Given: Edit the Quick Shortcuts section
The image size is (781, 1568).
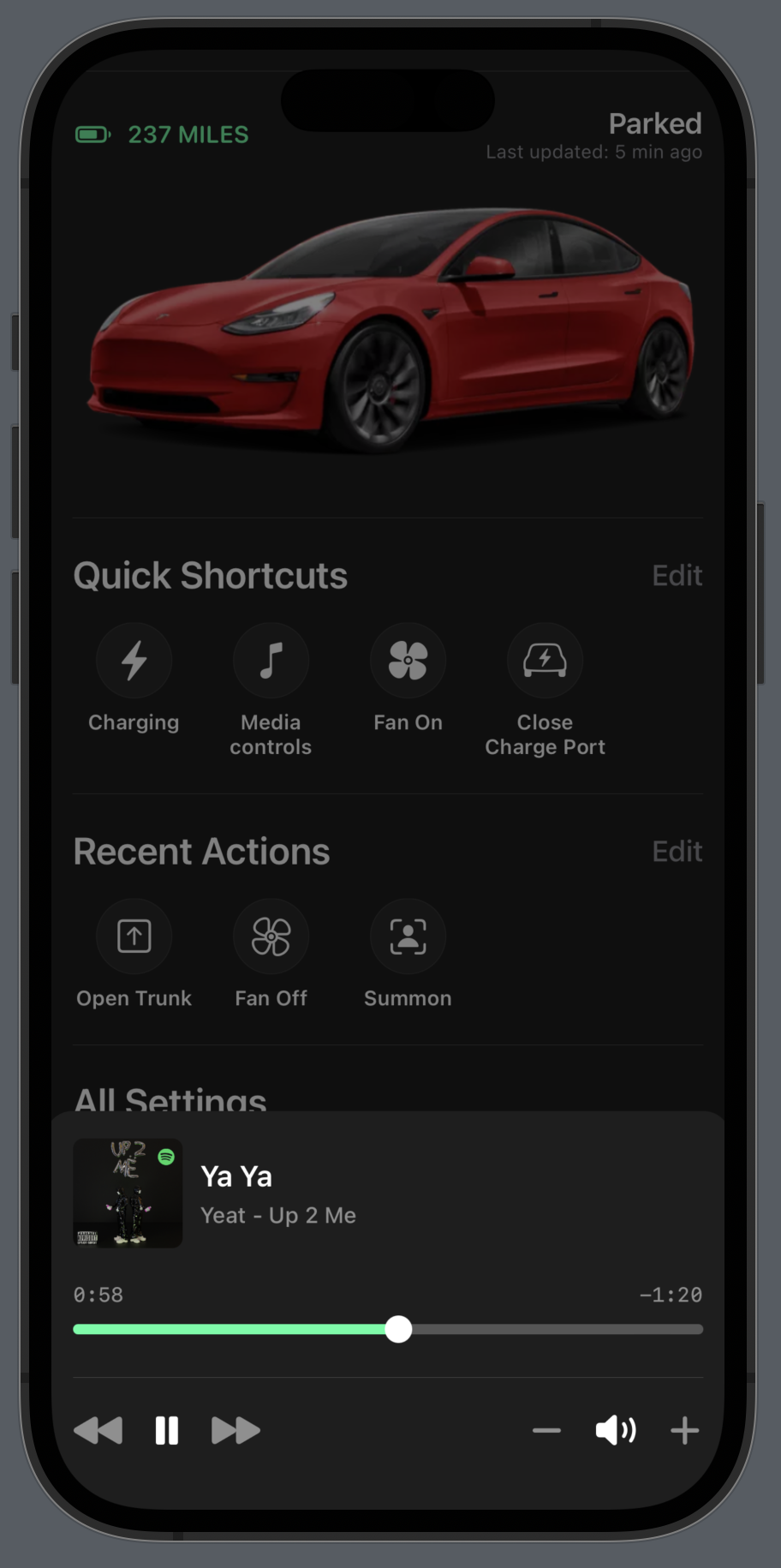Looking at the screenshot, I should (677, 576).
